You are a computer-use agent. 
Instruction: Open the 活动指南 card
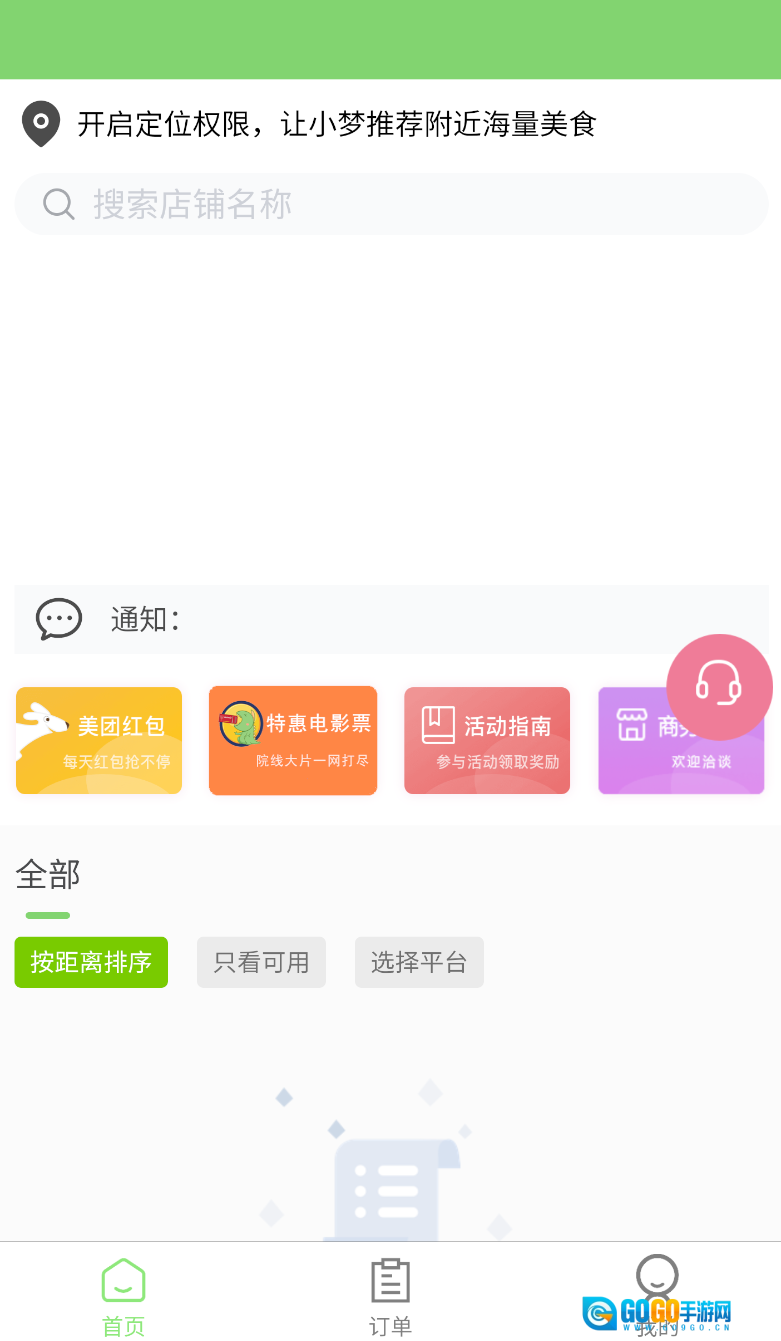tap(487, 741)
